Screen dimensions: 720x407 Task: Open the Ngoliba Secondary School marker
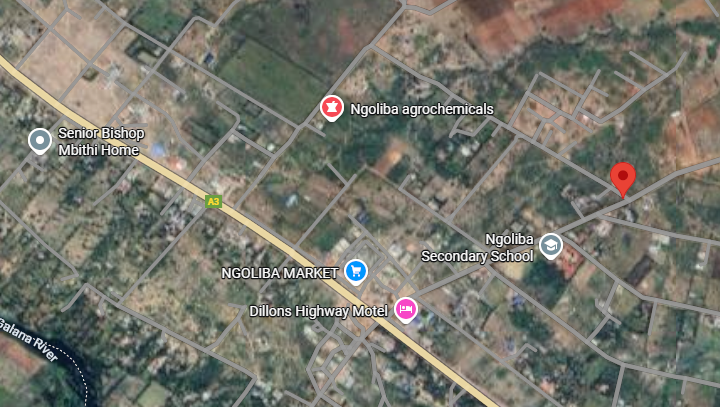[x=551, y=246]
